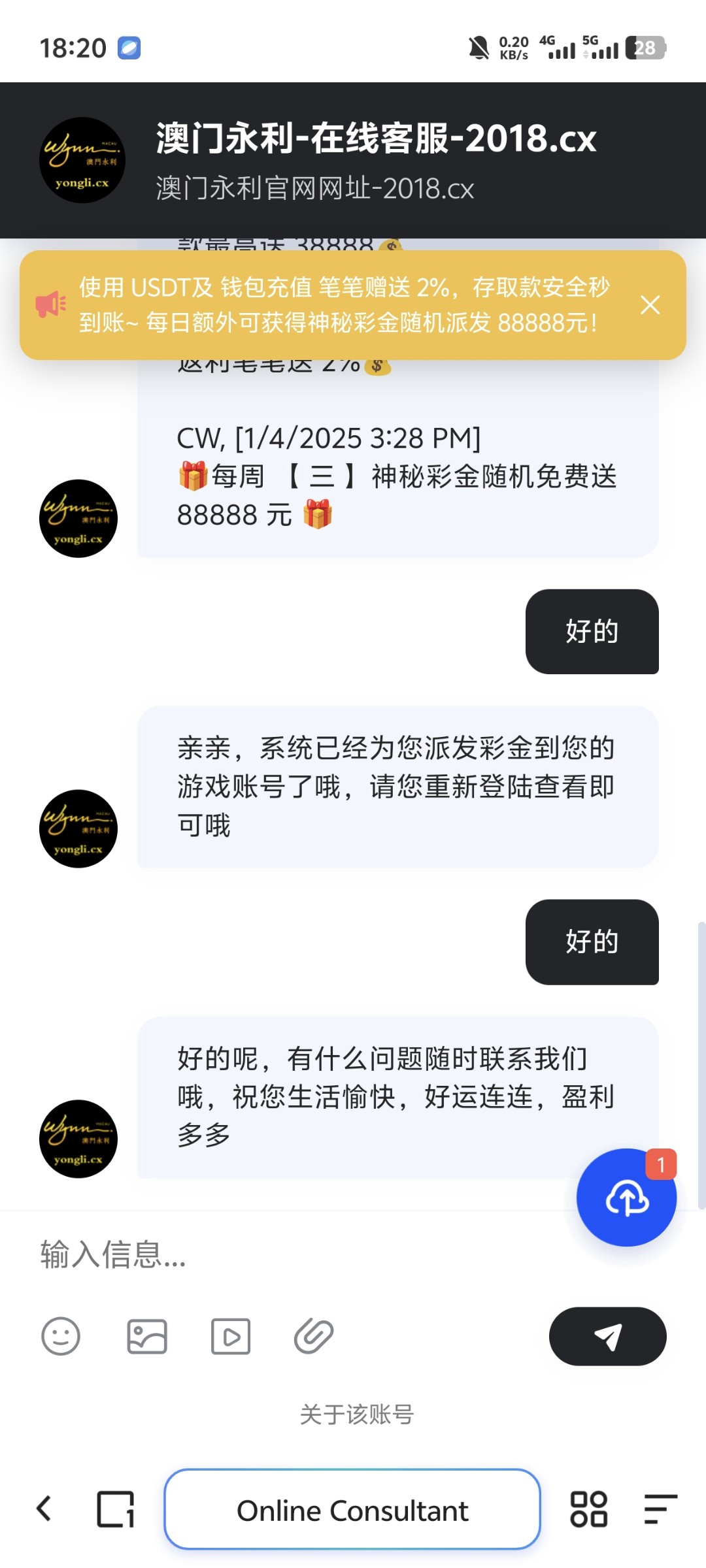Dismiss the yellow USDT promotion banner
Screen dimensions: 706x1568
pos(650,305)
